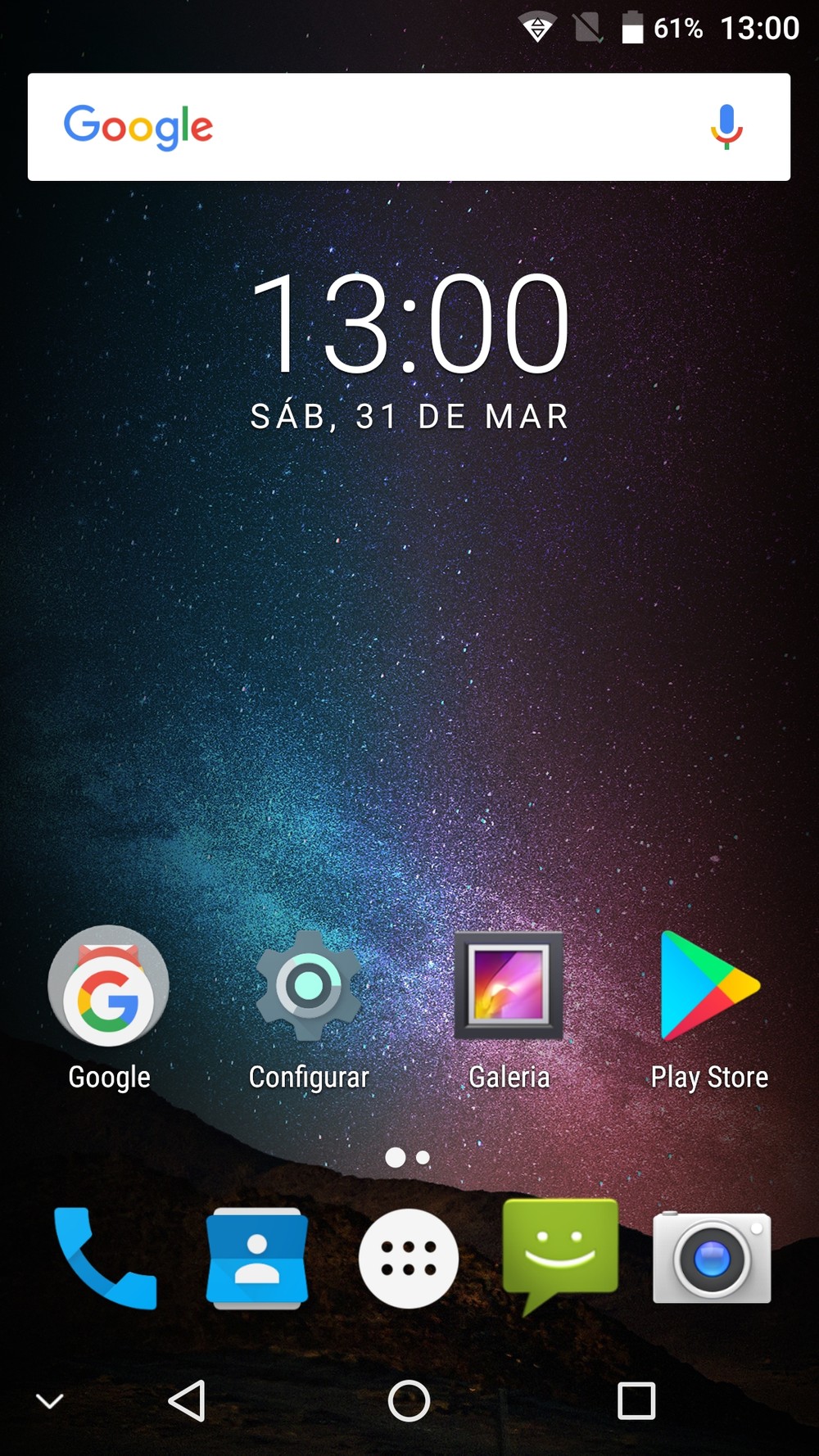Tap the Google search bar
This screenshot has width=819, height=1456.
click(x=409, y=127)
